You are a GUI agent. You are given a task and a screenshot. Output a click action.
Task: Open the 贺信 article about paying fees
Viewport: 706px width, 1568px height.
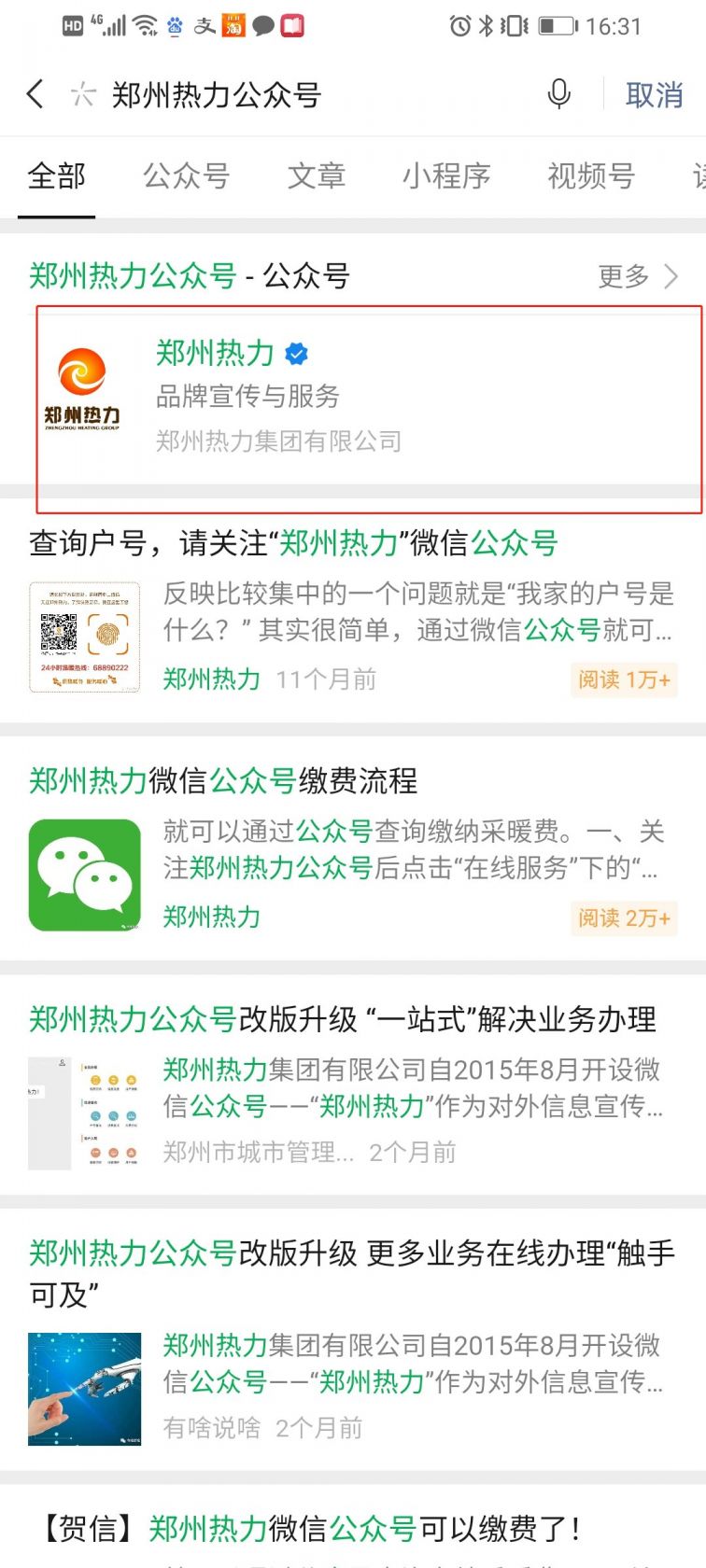tap(310, 1528)
